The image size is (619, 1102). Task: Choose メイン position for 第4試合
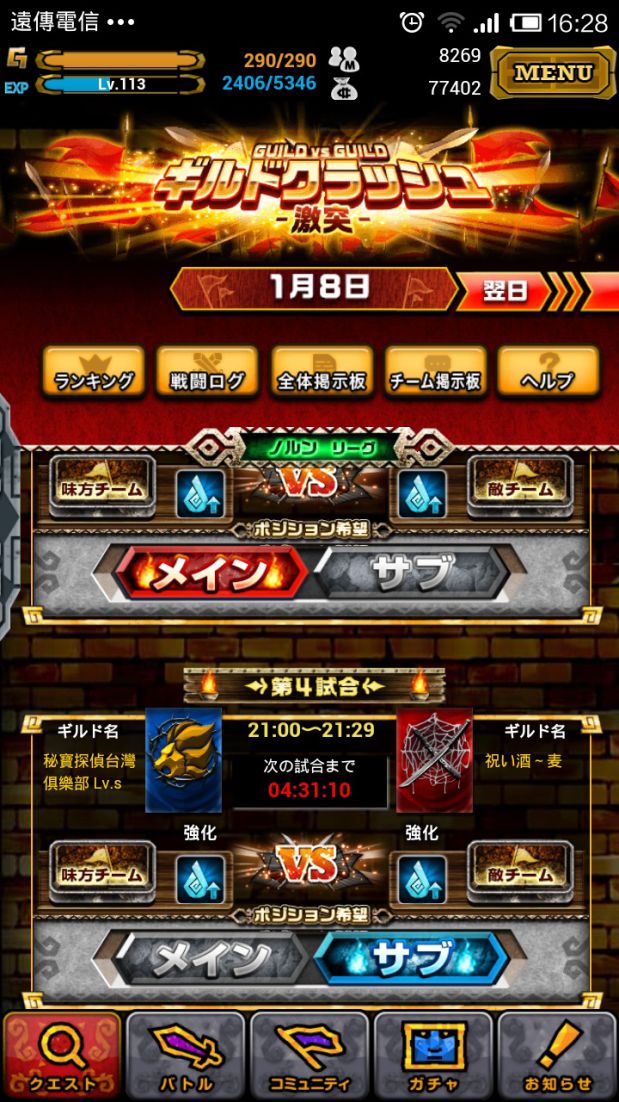point(210,957)
